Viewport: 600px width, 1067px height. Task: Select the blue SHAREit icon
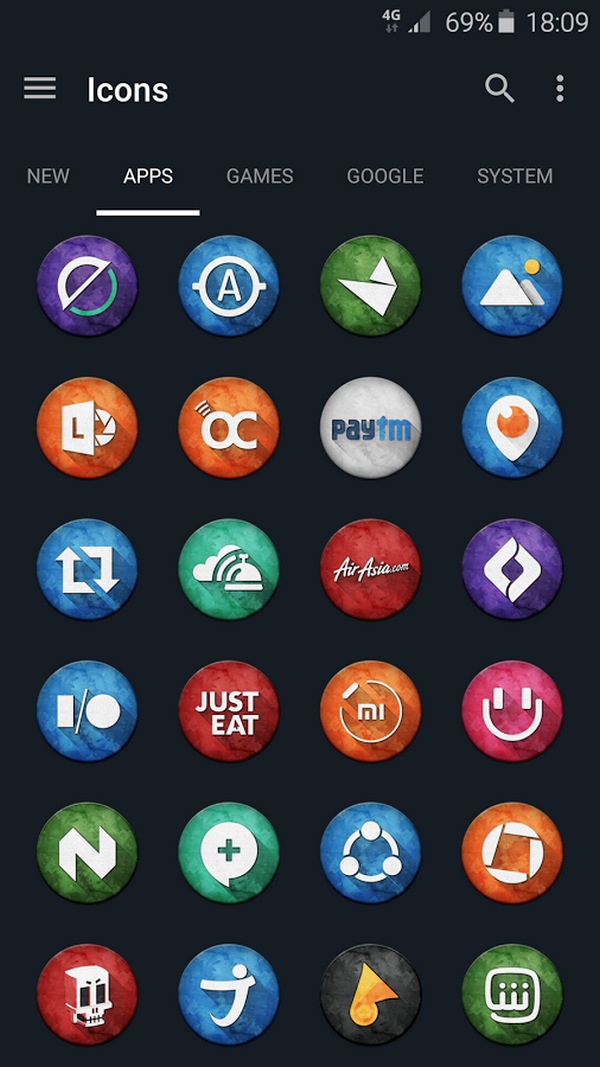(371, 854)
